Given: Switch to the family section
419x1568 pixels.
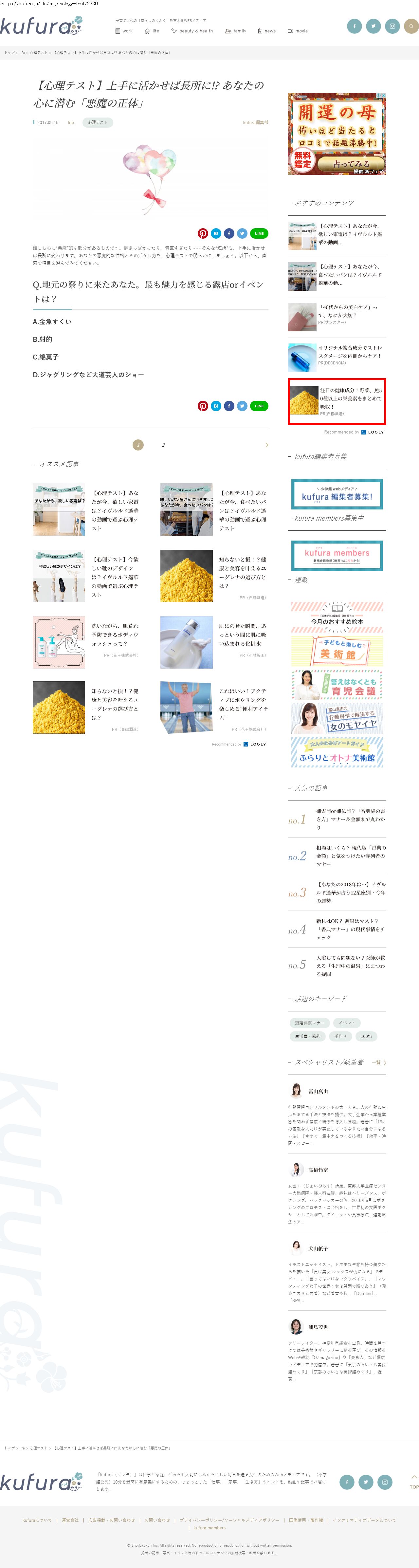Looking at the screenshot, I should click(236, 31).
